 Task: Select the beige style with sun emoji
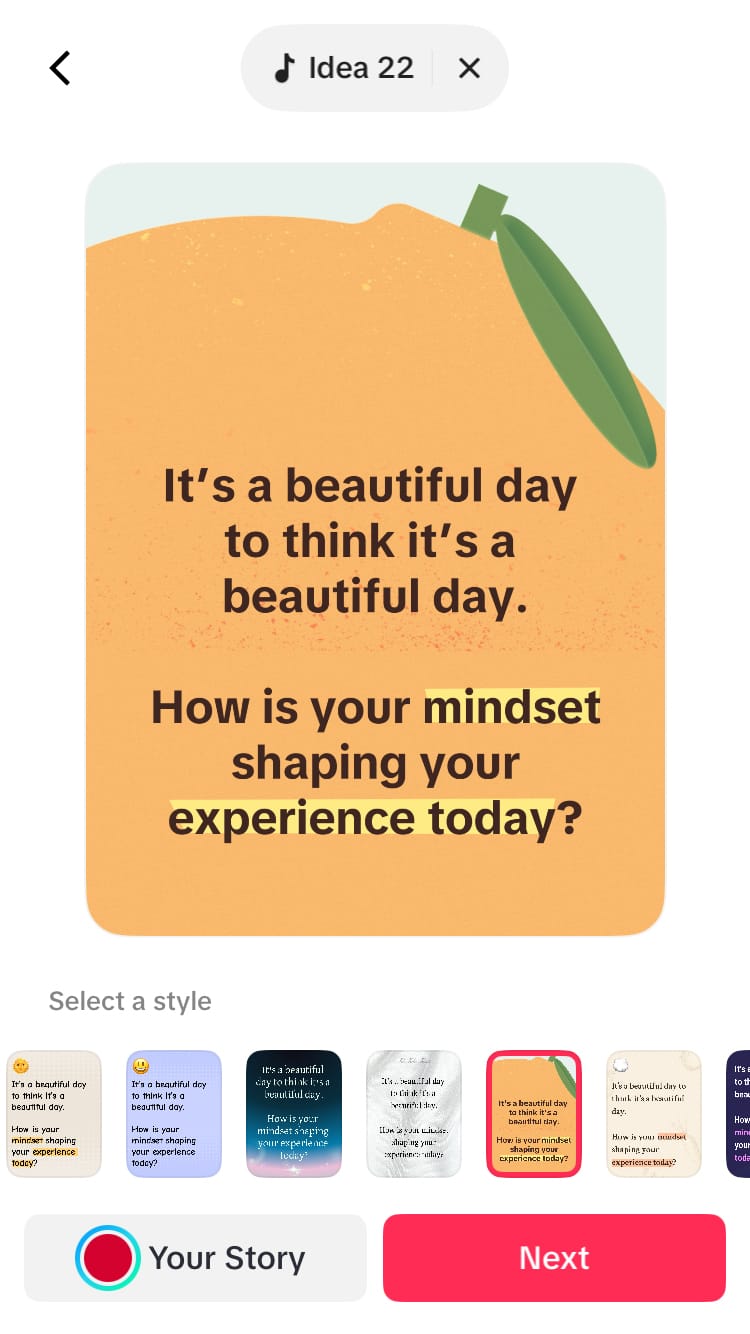point(54,1113)
